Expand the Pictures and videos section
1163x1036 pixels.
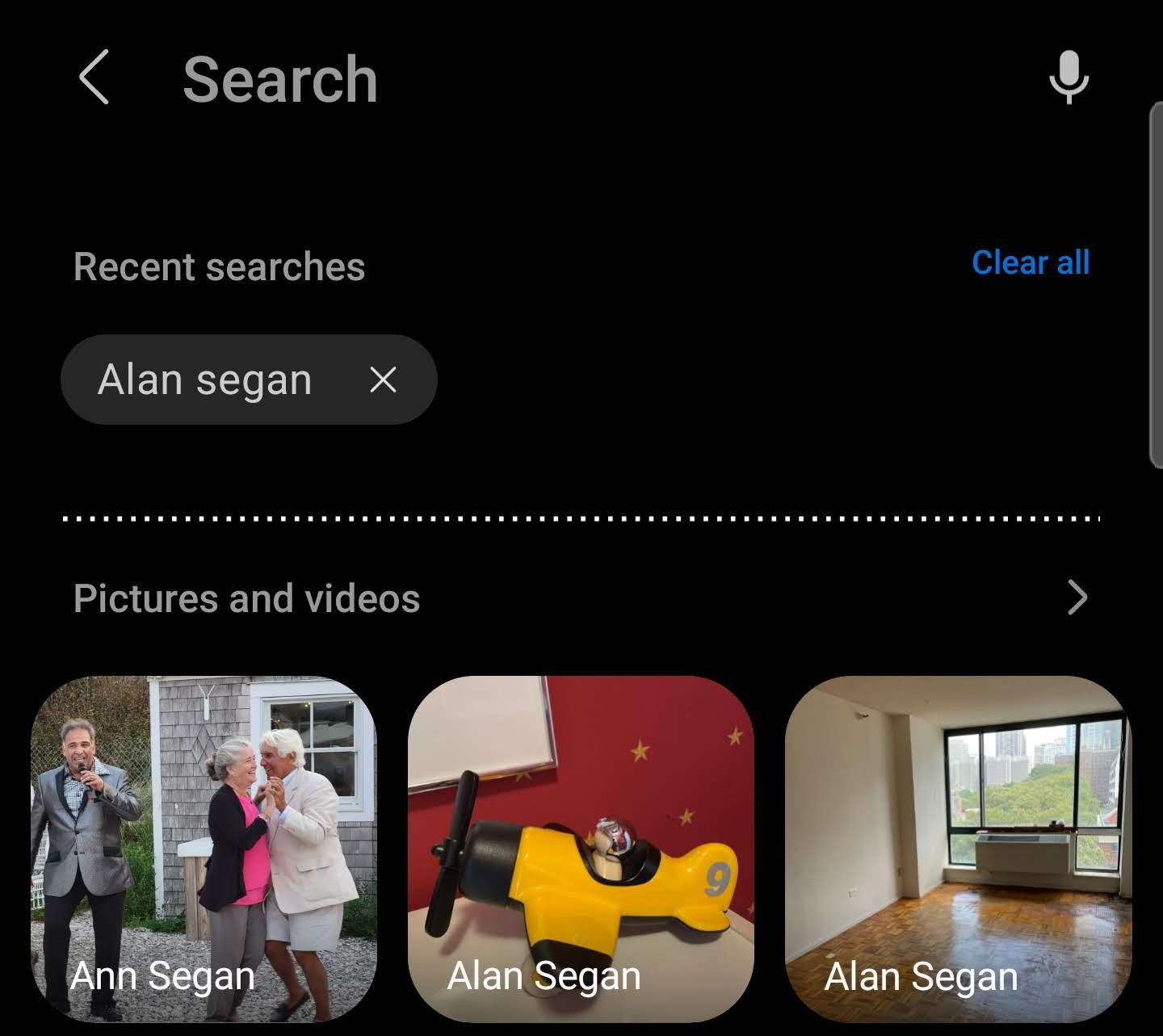(1077, 598)
